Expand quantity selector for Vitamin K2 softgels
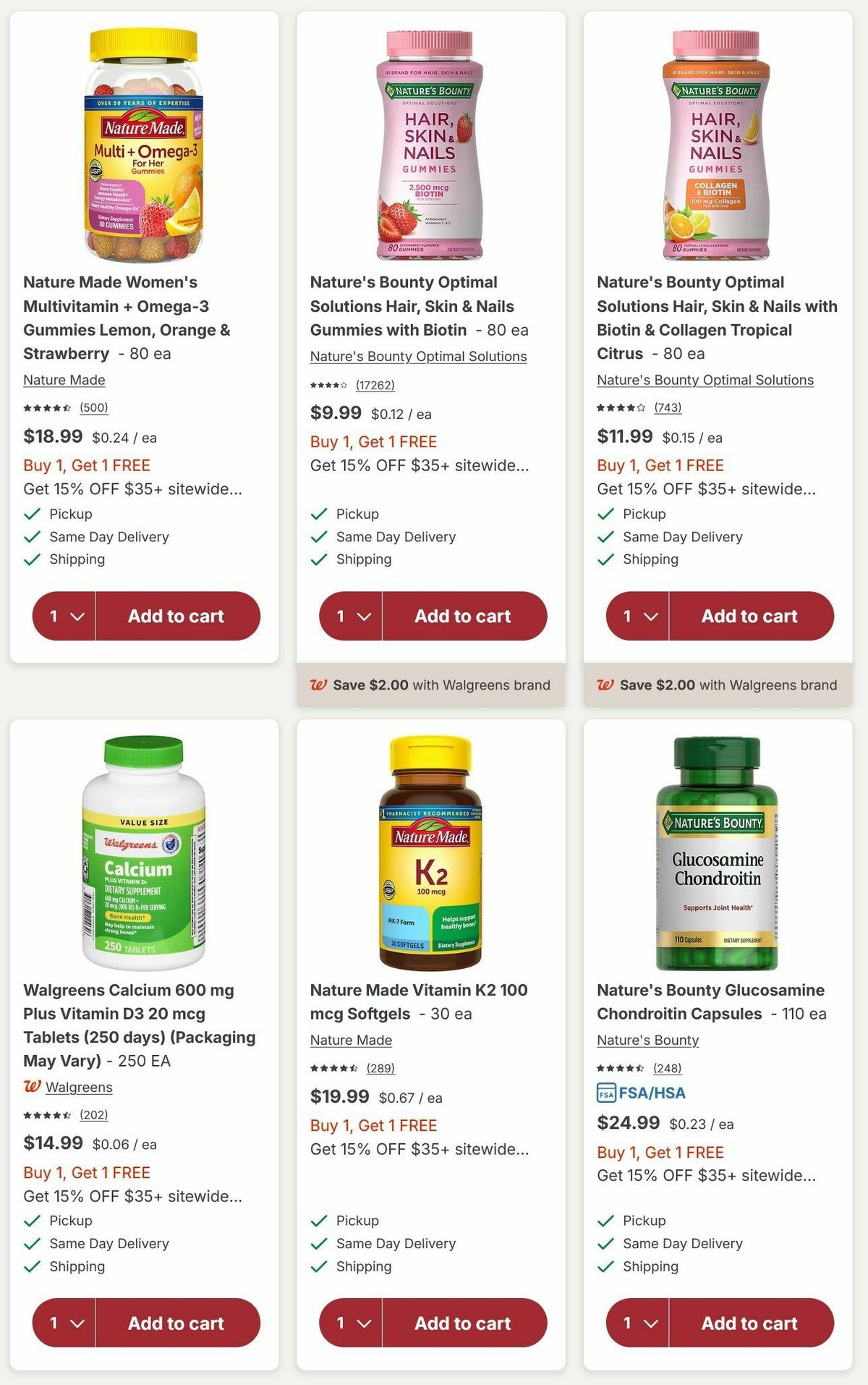This screenshot has height=1385, width=868. tap(352, 1323)
